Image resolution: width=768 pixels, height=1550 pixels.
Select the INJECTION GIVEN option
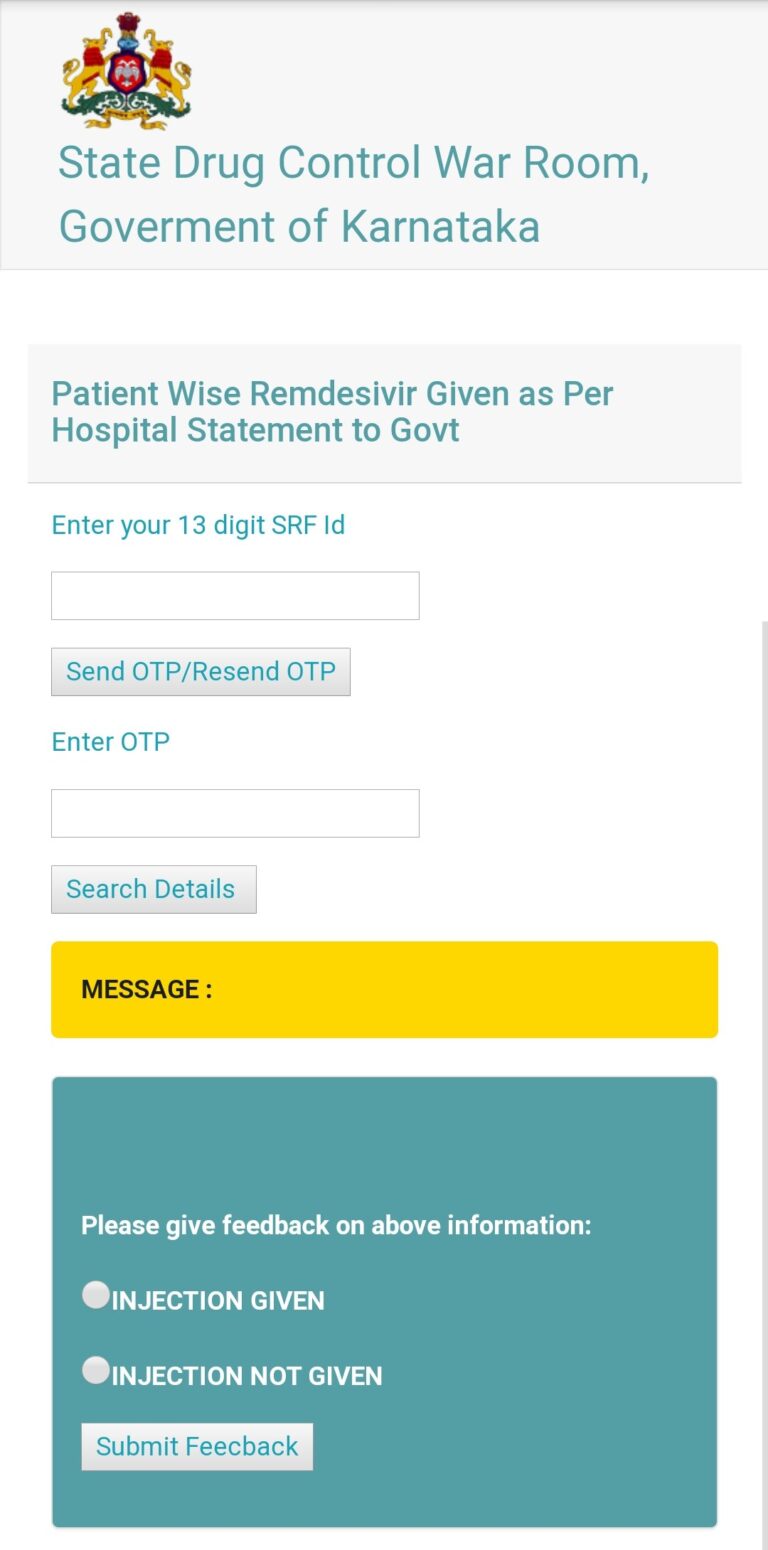pos(96,1296)
